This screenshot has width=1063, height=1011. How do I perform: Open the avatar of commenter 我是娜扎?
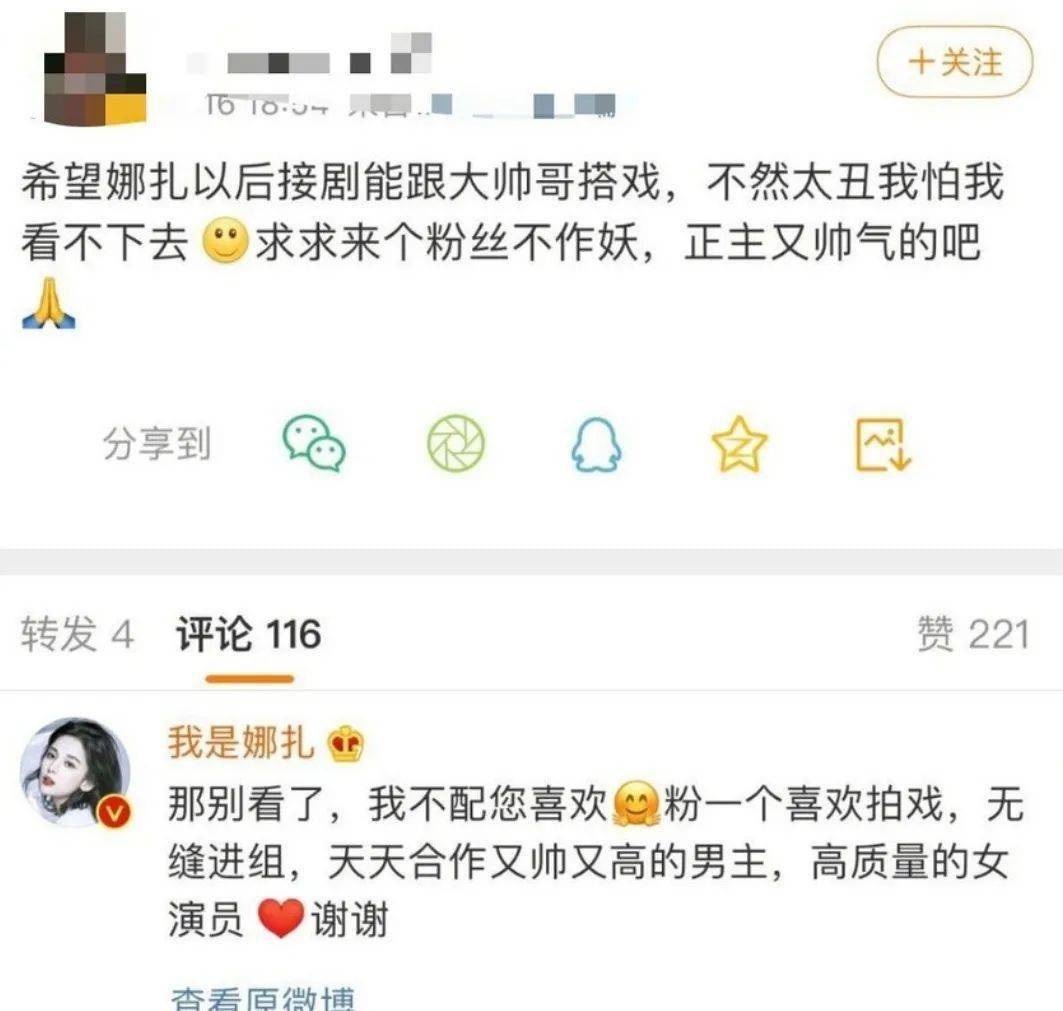[77, 771]
